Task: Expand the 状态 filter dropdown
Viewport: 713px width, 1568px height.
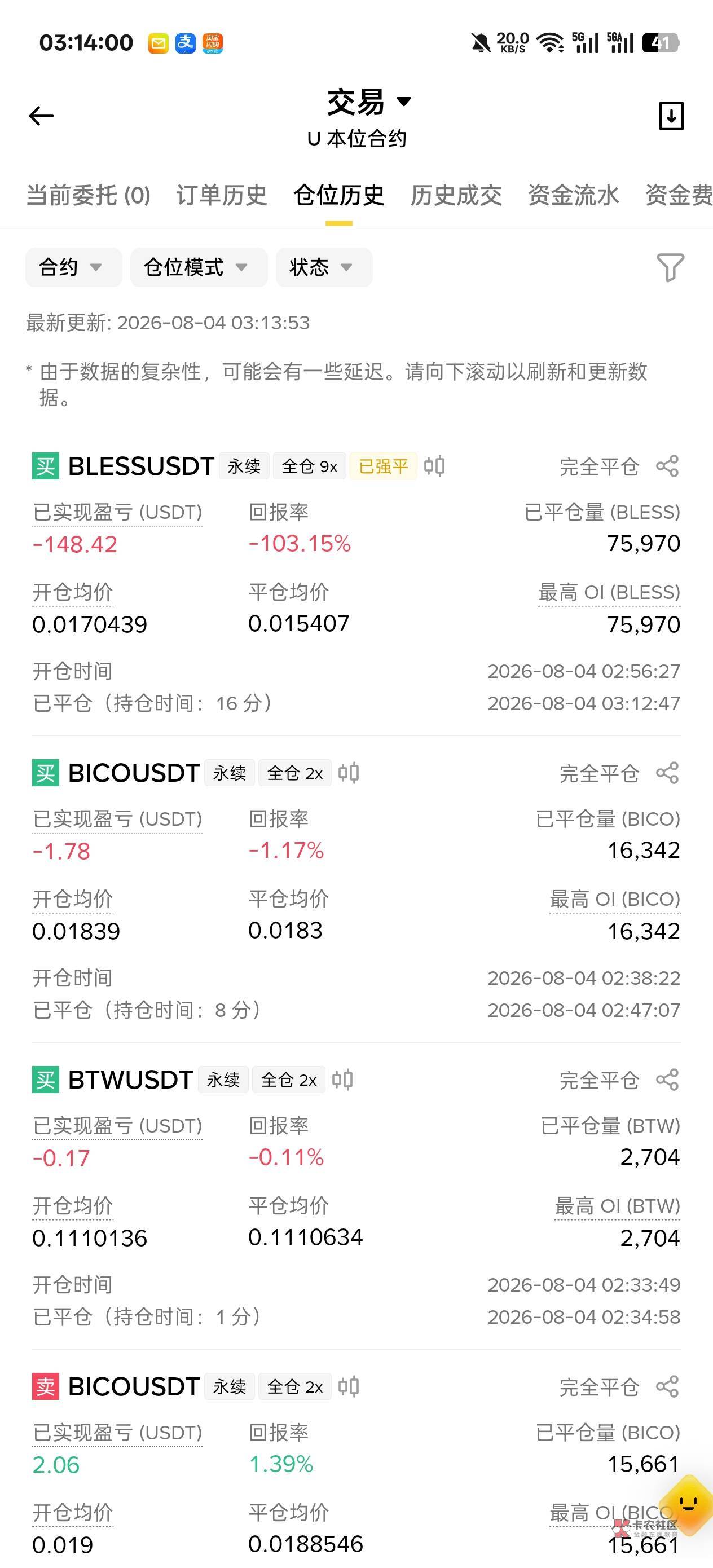Action: (324, 267)
